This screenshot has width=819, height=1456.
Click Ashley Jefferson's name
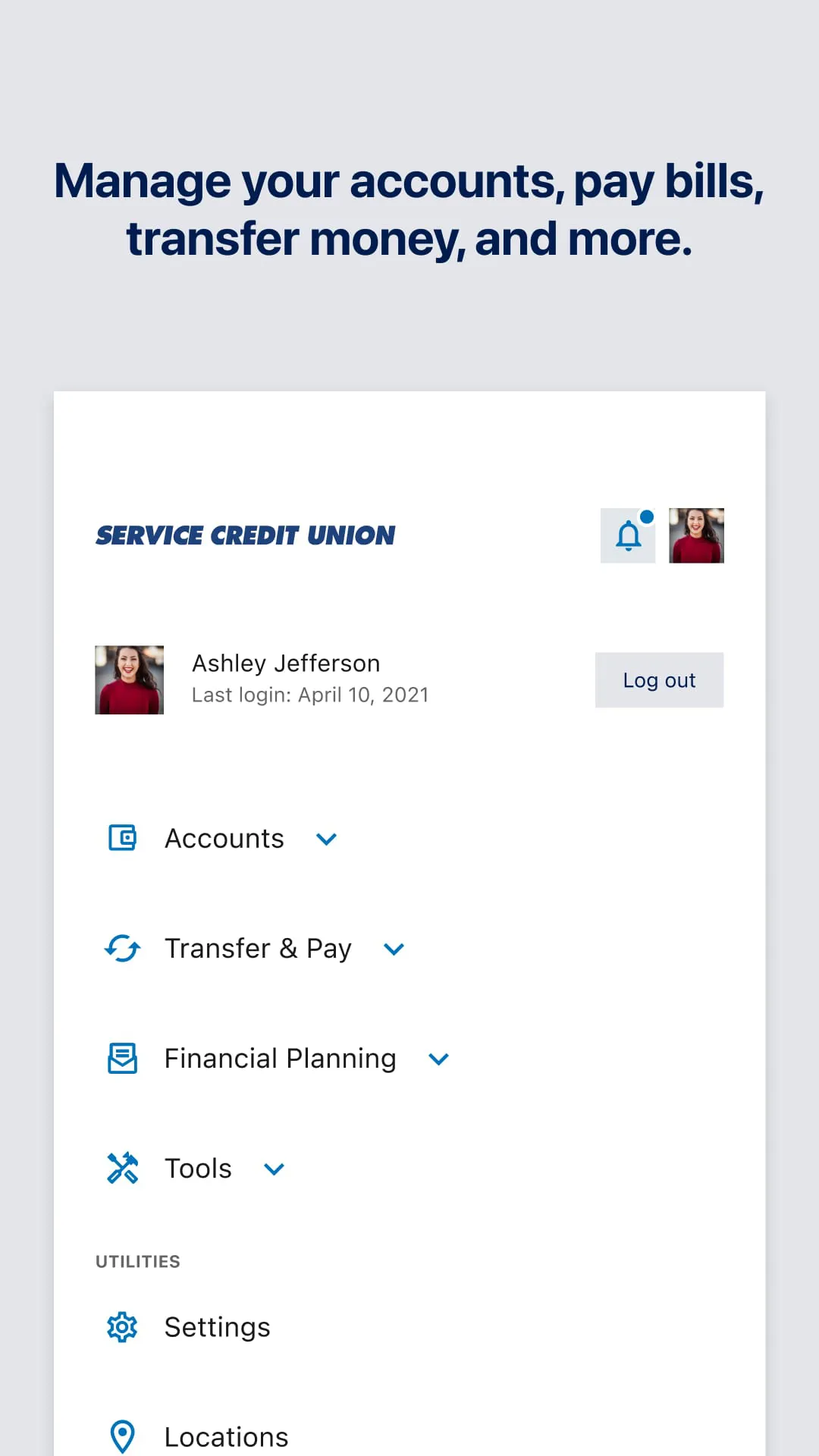coord(285,663)
